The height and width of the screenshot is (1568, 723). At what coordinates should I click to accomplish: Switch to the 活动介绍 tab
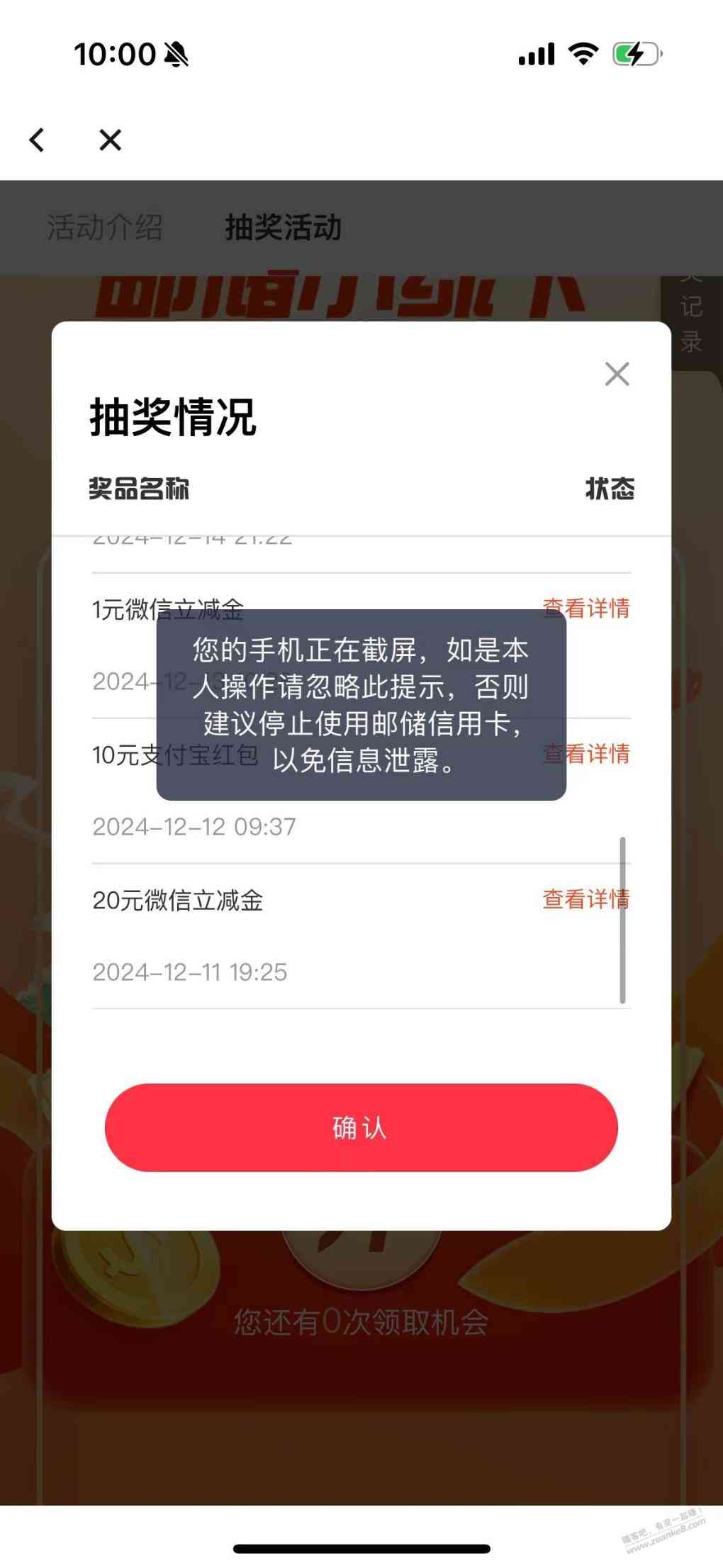pyautogui.click(x=105, y=228)
